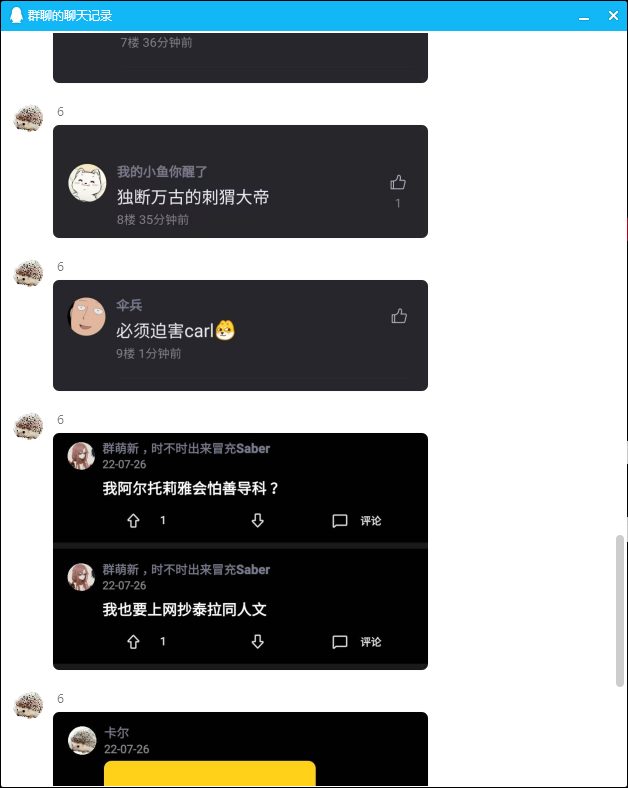Image resolution: width=628 pixels, height=788 pixels.
Task: Minimize the chat record window
Action: pos(585,16)
